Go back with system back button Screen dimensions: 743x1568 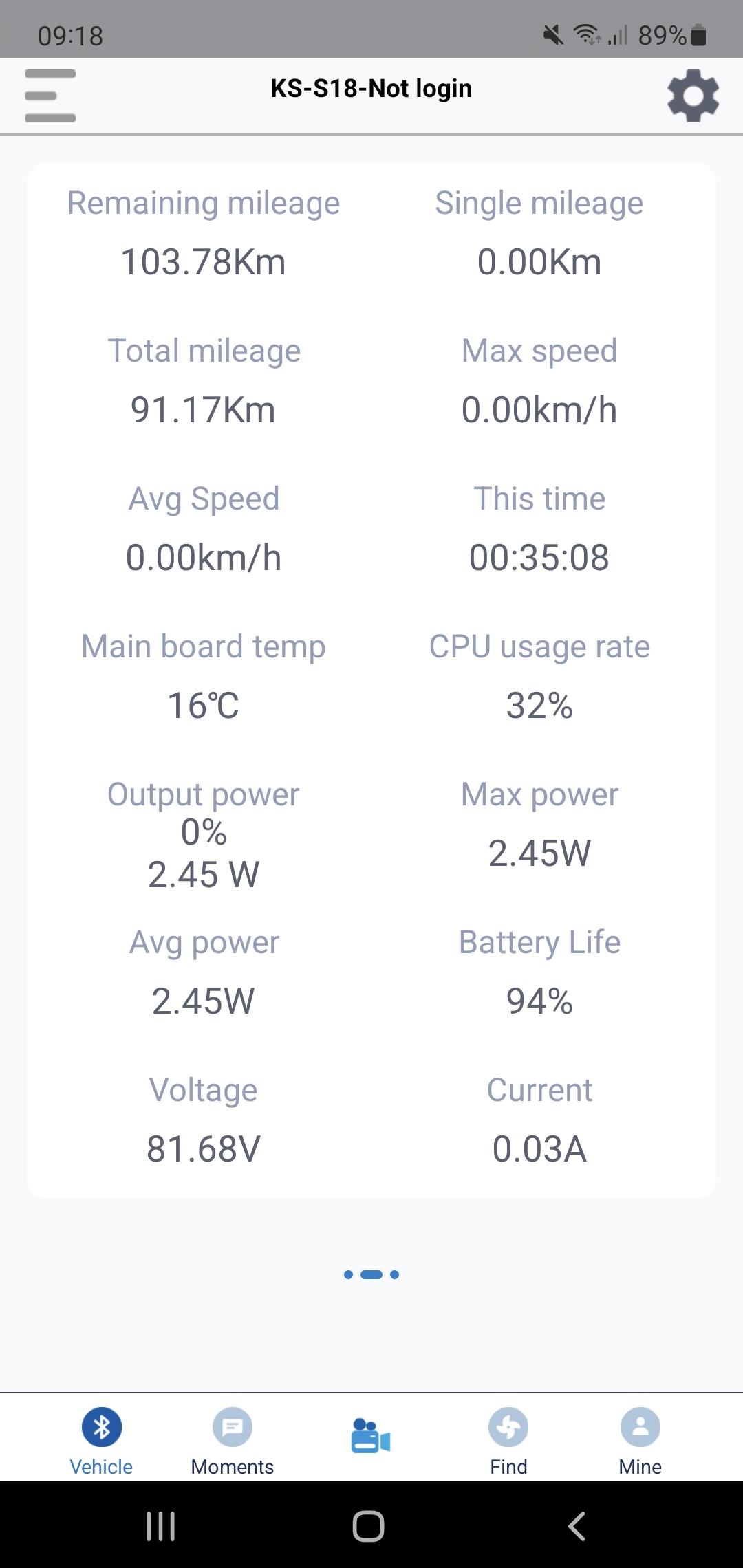coord(577,1526)
